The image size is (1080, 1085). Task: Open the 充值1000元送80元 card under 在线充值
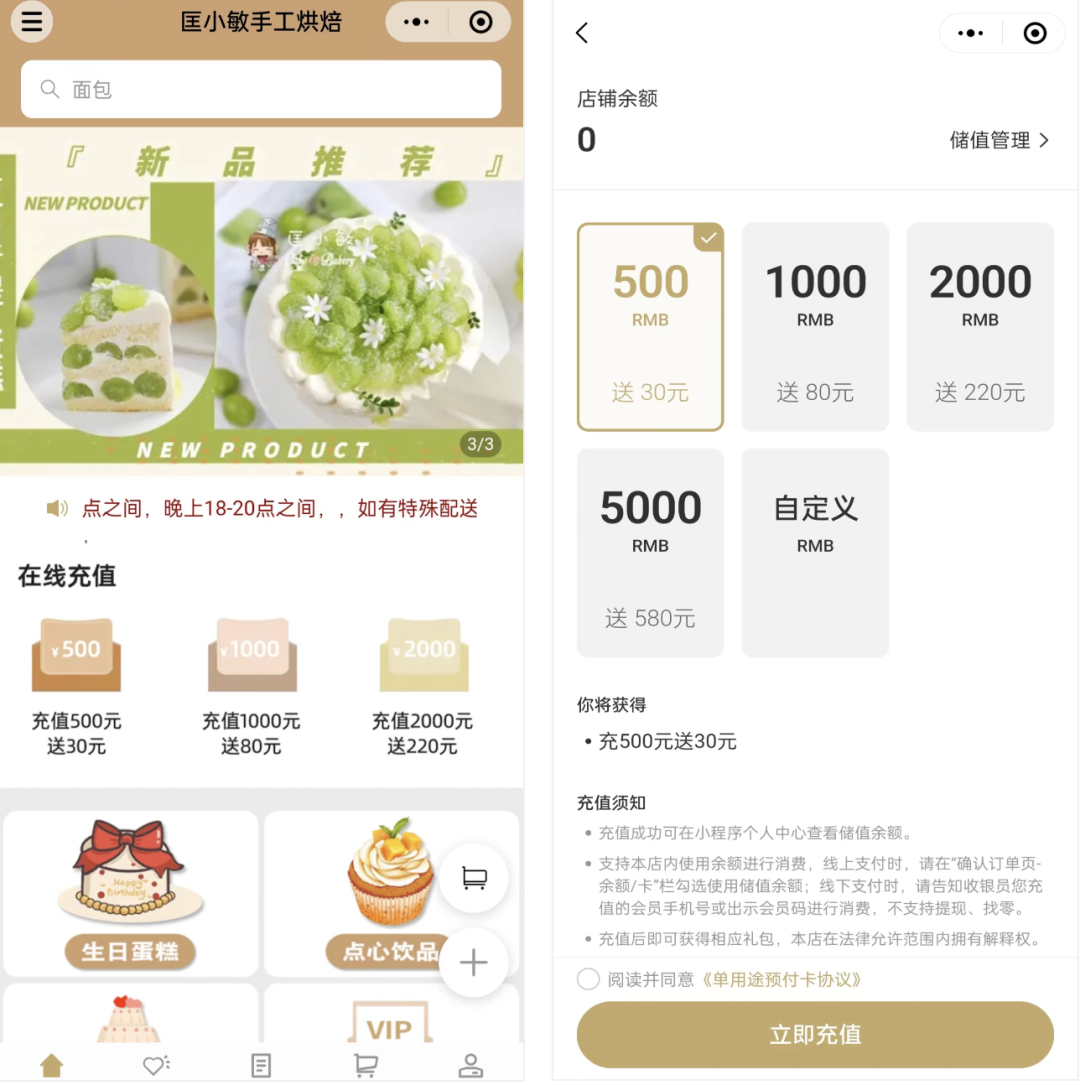coord(251,686)
